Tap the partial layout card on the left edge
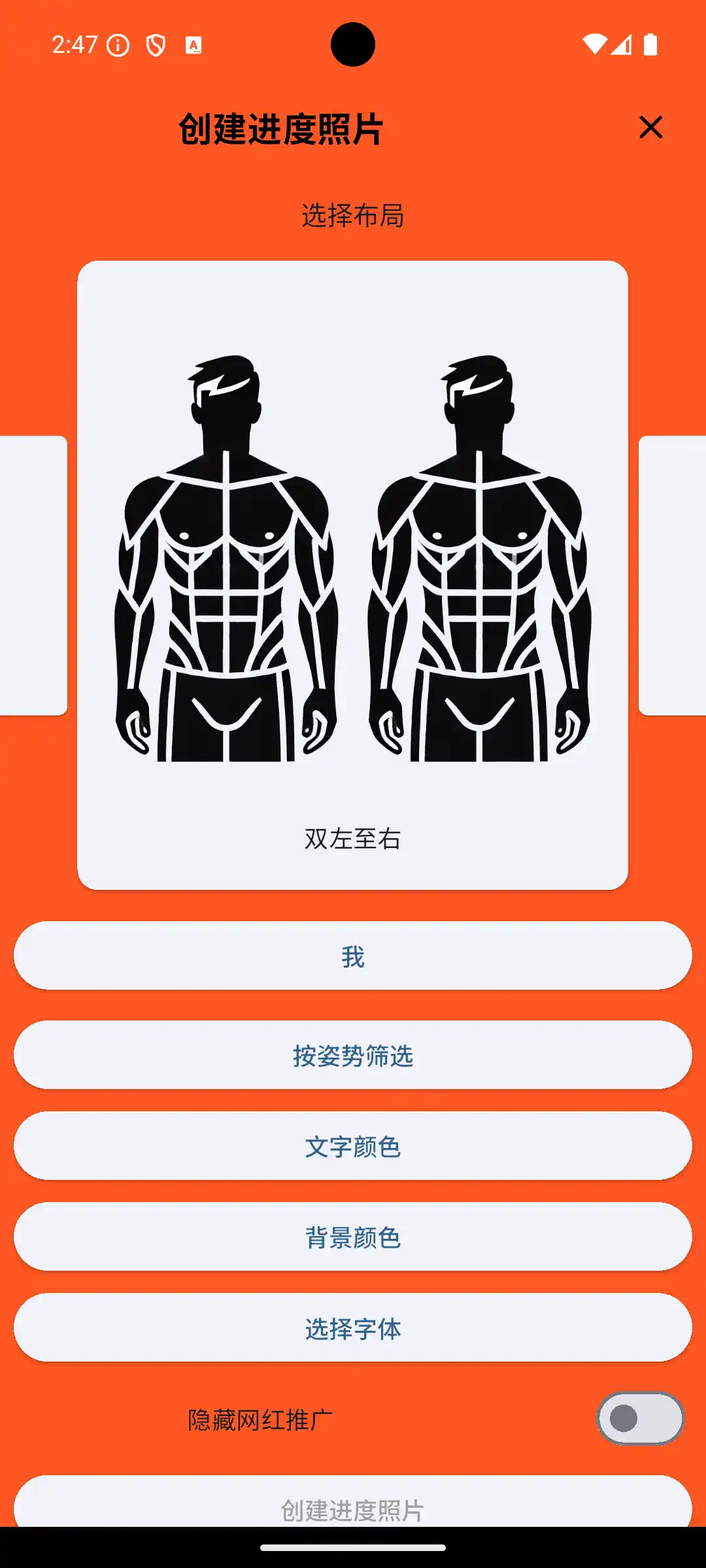The image size is (706, 1568). (x=31, y=575)
